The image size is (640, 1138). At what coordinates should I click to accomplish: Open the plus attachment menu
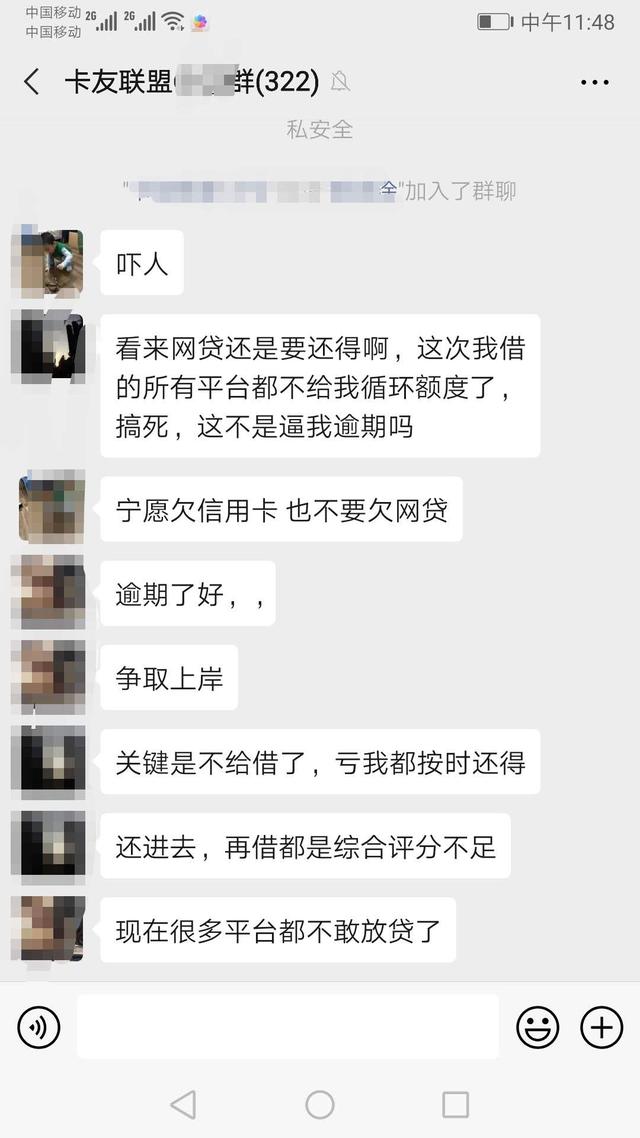click(x=601, y=1027)
